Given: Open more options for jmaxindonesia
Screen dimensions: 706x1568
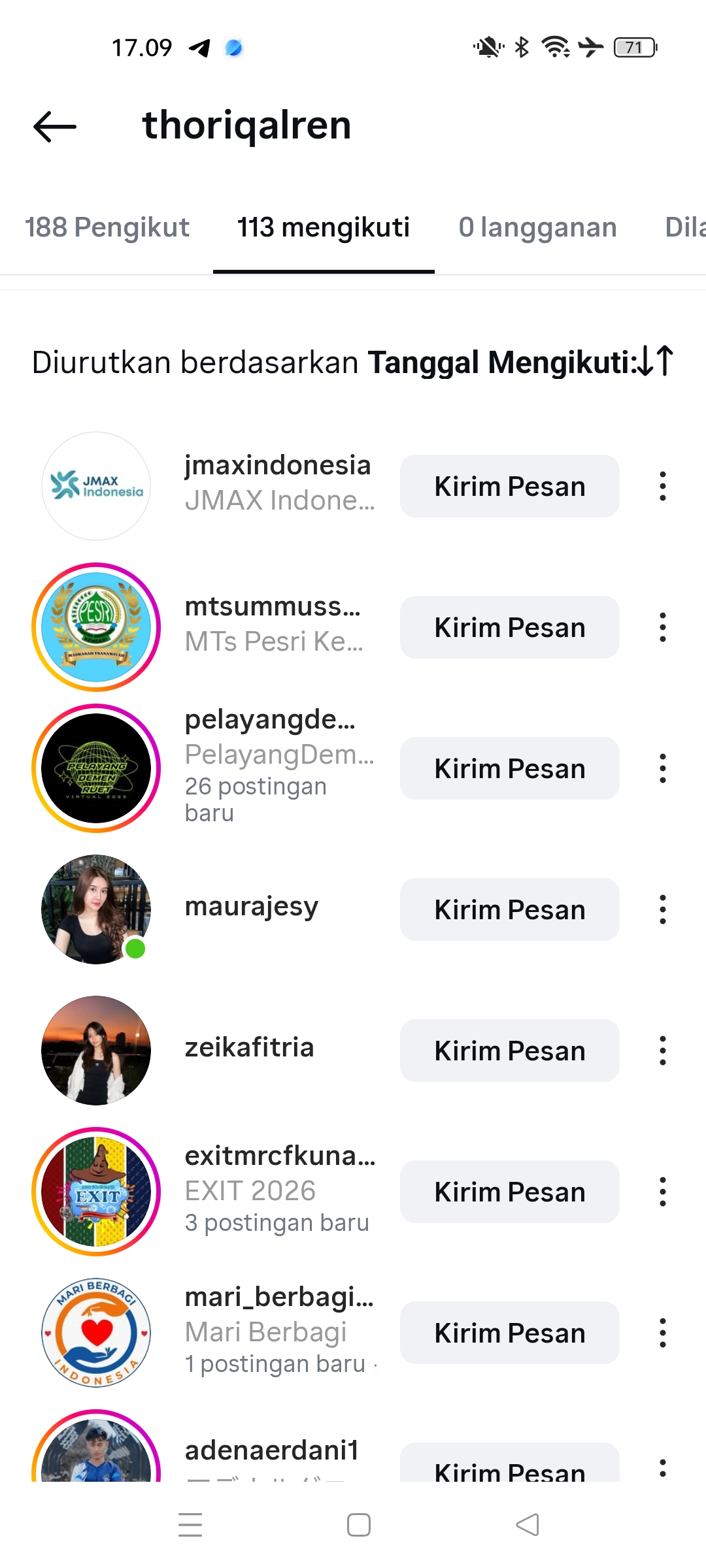Looking at the screenshot, I should 662,487.
